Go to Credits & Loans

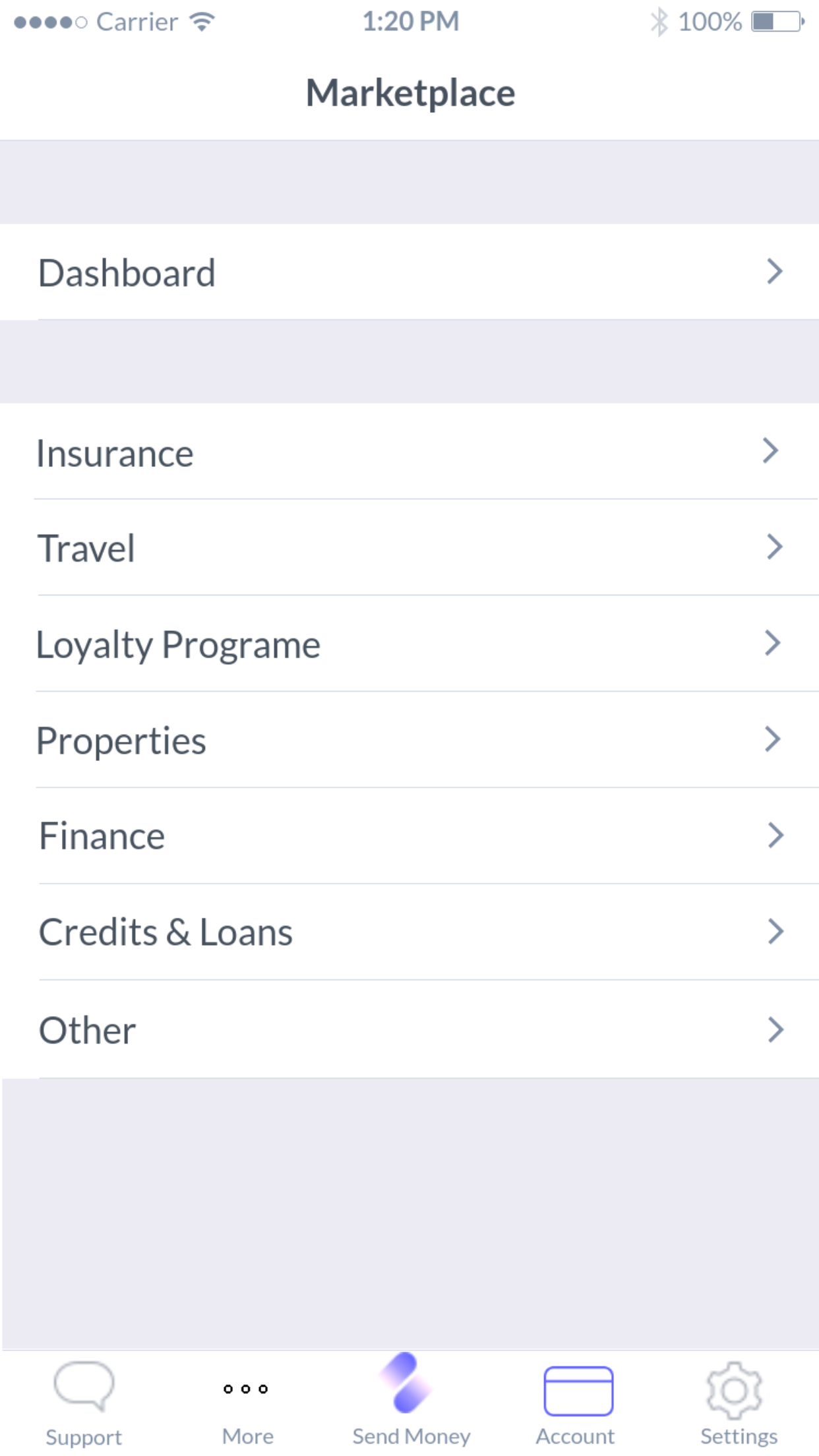click(409, 932)
